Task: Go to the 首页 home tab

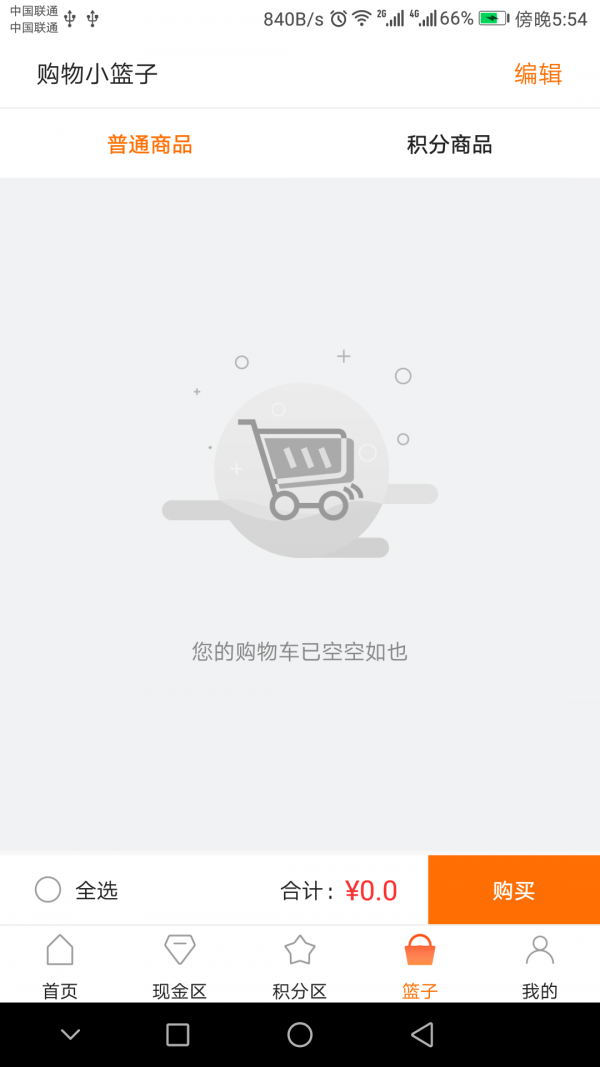Action: coord(60,966)
